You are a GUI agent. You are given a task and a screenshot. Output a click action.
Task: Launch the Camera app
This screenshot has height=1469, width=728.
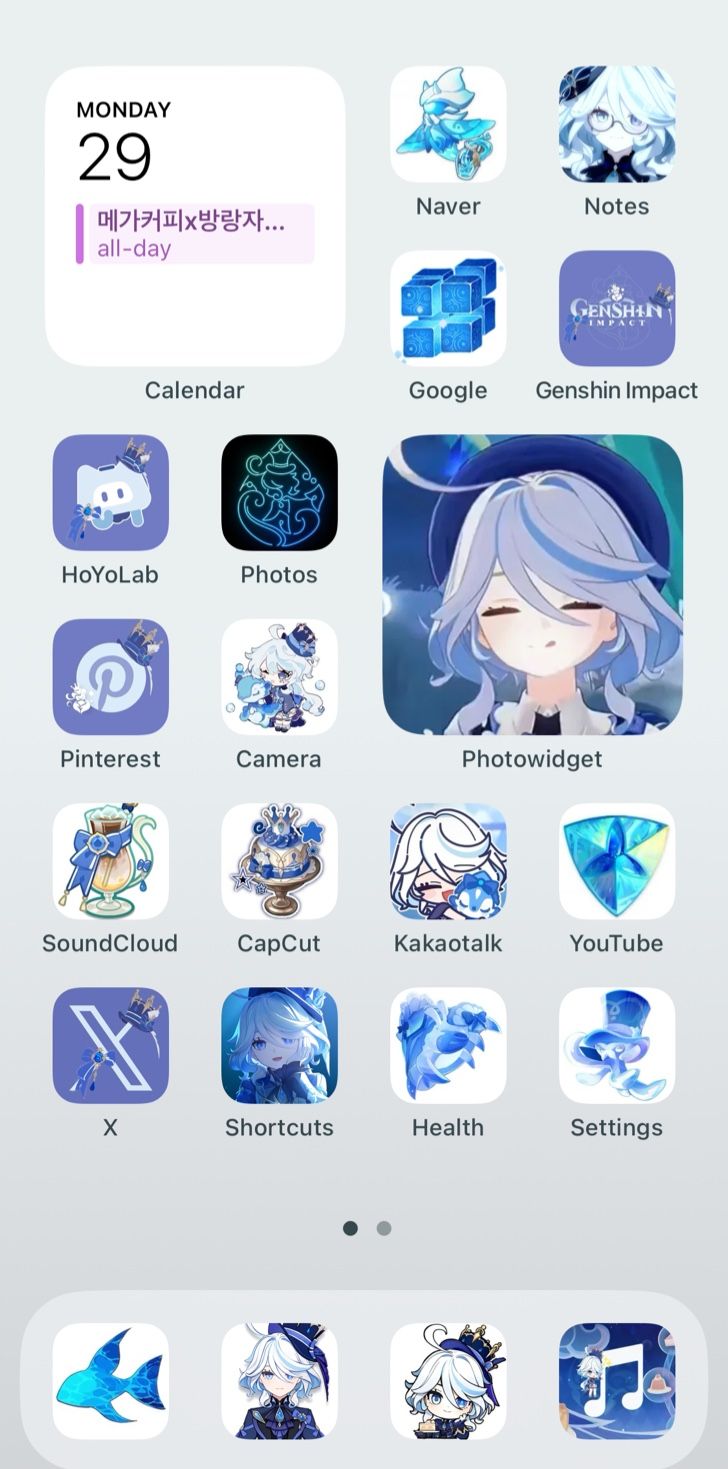point(279,677)
